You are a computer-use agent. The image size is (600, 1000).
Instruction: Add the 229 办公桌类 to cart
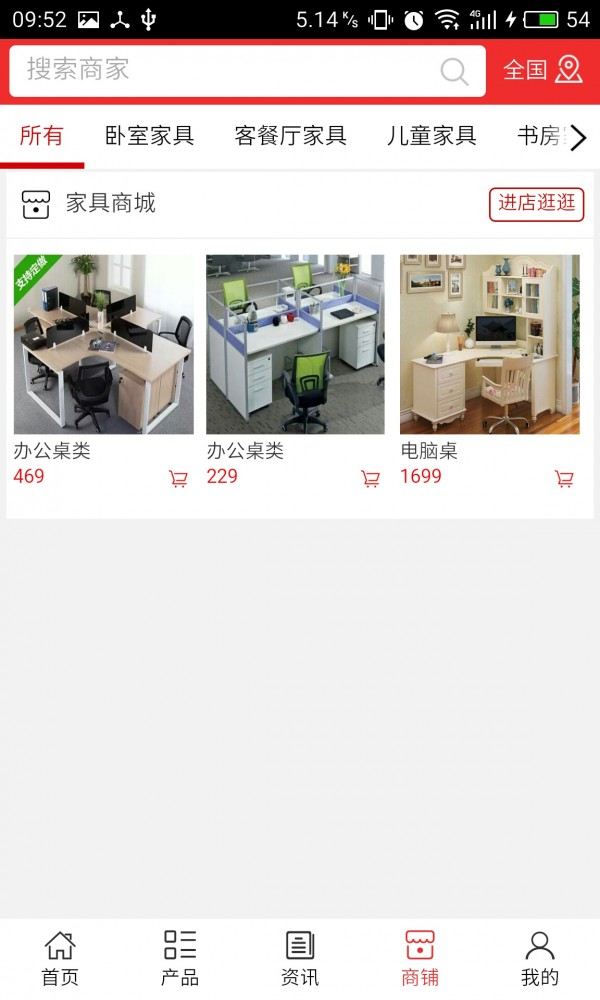click(x=370, y=479)
